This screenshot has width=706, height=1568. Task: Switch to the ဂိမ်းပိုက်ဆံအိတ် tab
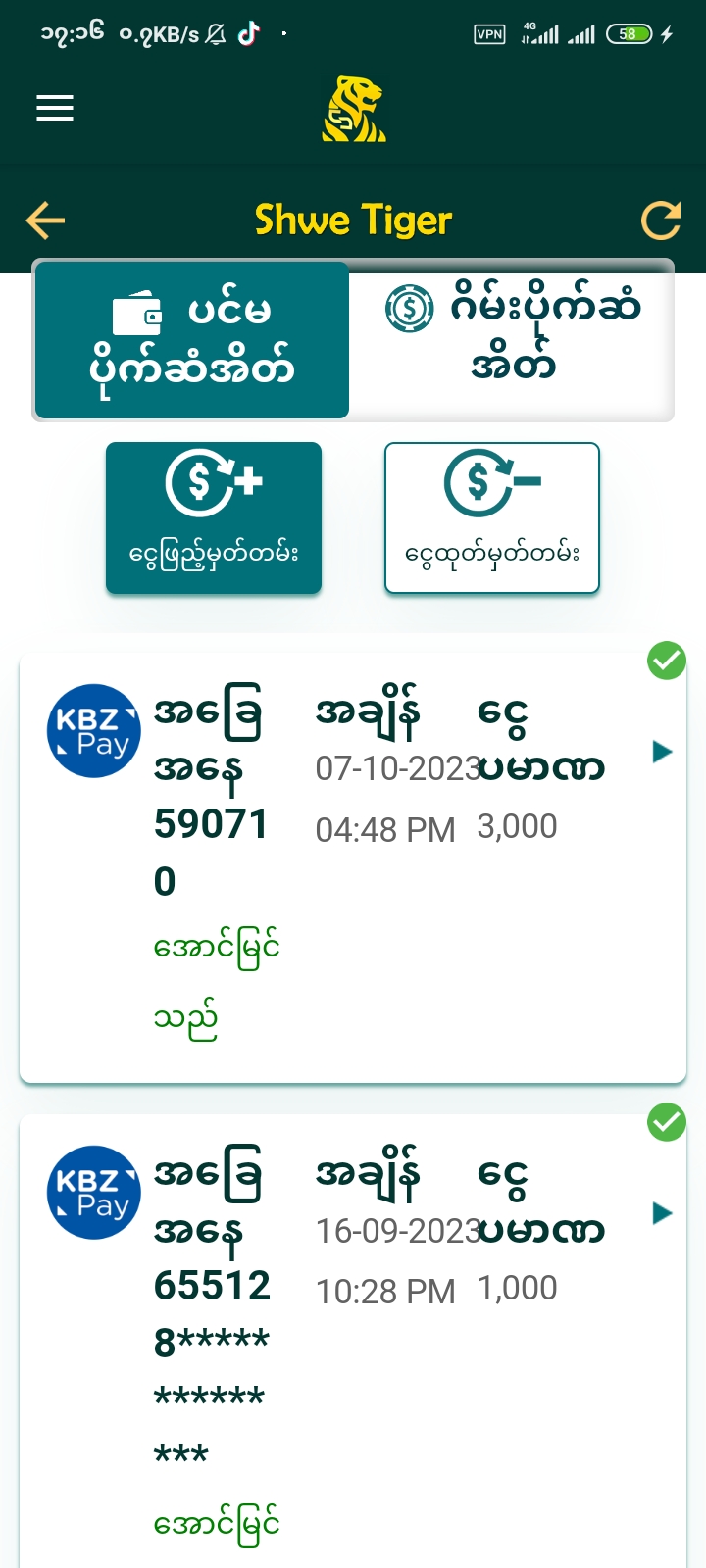(x=512, y=340)
